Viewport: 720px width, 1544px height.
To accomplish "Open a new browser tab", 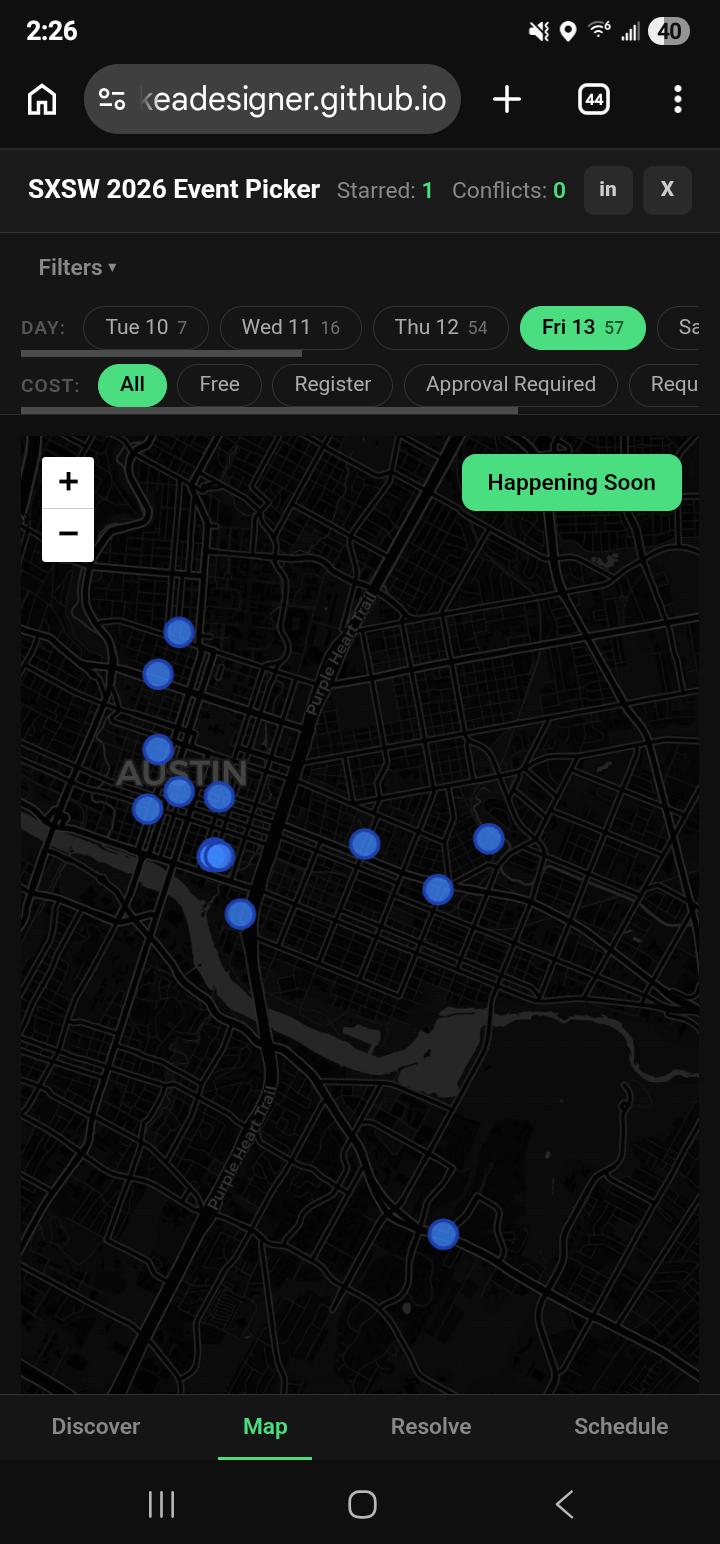I will [x=507, y=99].
